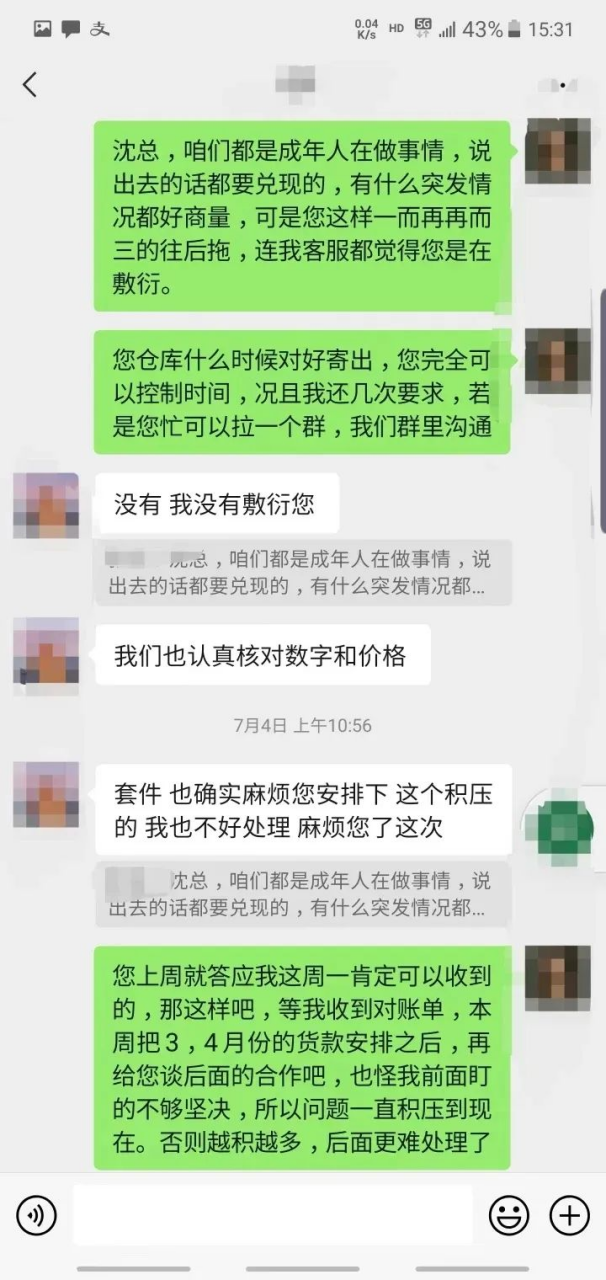Screen dimensions: 606x1280
Task: Tap the message text input field
Action: [x=272, y=1215]
